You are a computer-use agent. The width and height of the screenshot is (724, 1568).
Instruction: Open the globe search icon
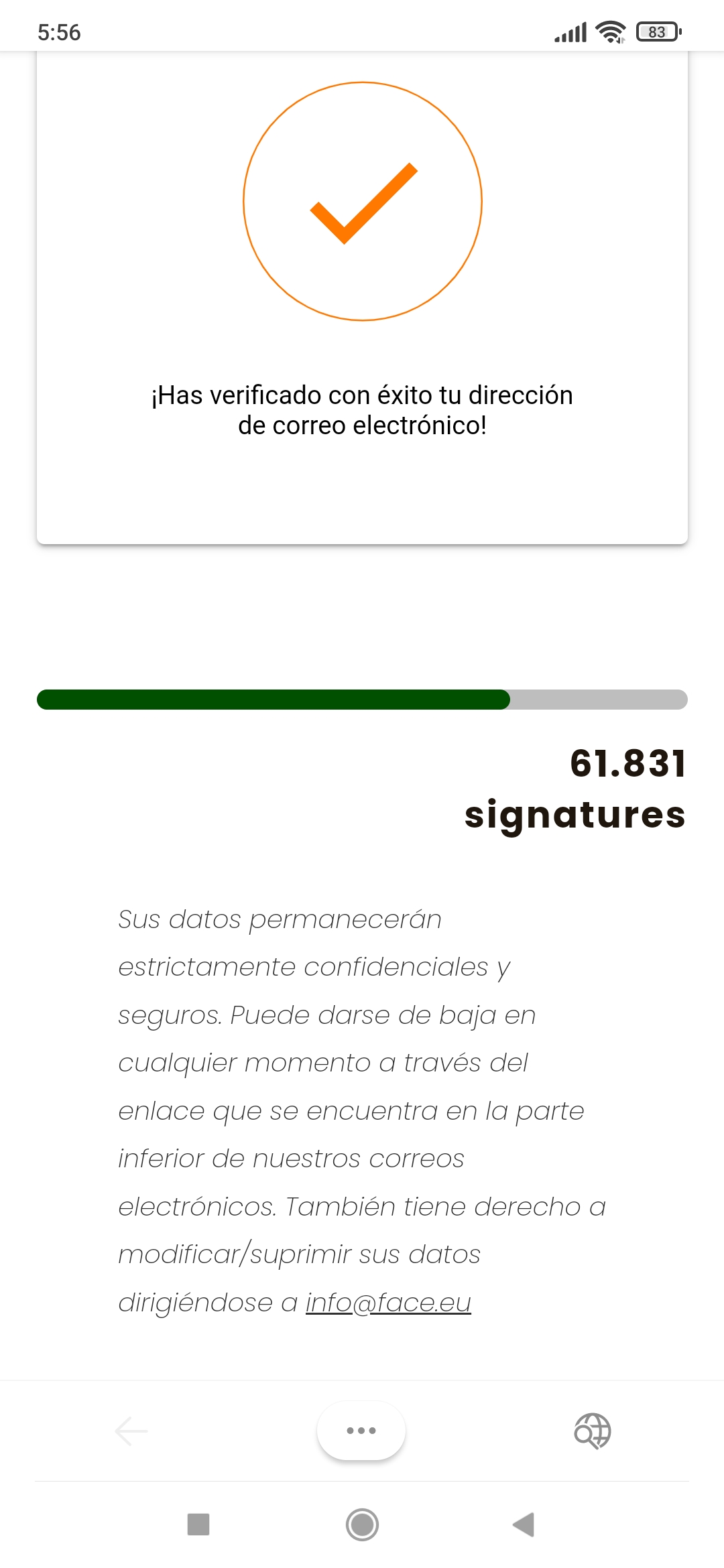[x=592, y=1431]
